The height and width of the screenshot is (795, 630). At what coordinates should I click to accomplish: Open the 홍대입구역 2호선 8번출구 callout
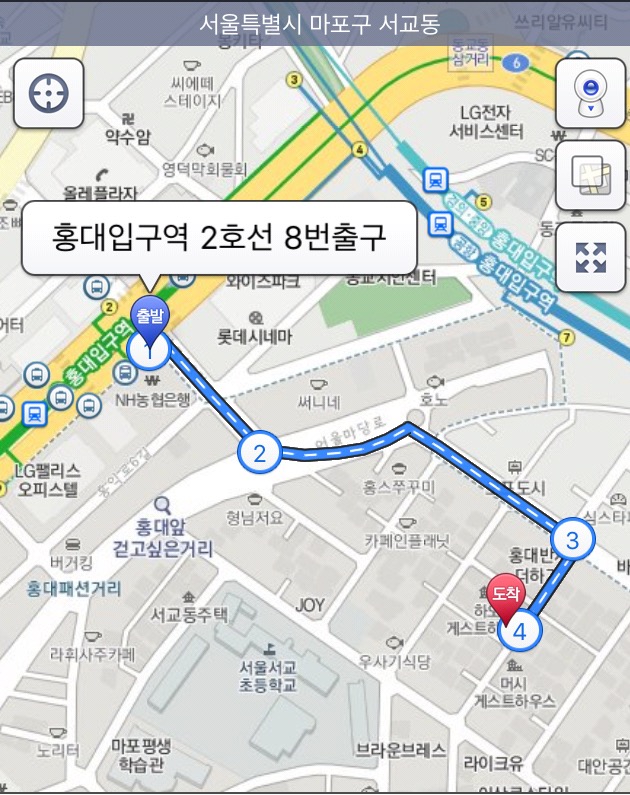coord(219,238)
